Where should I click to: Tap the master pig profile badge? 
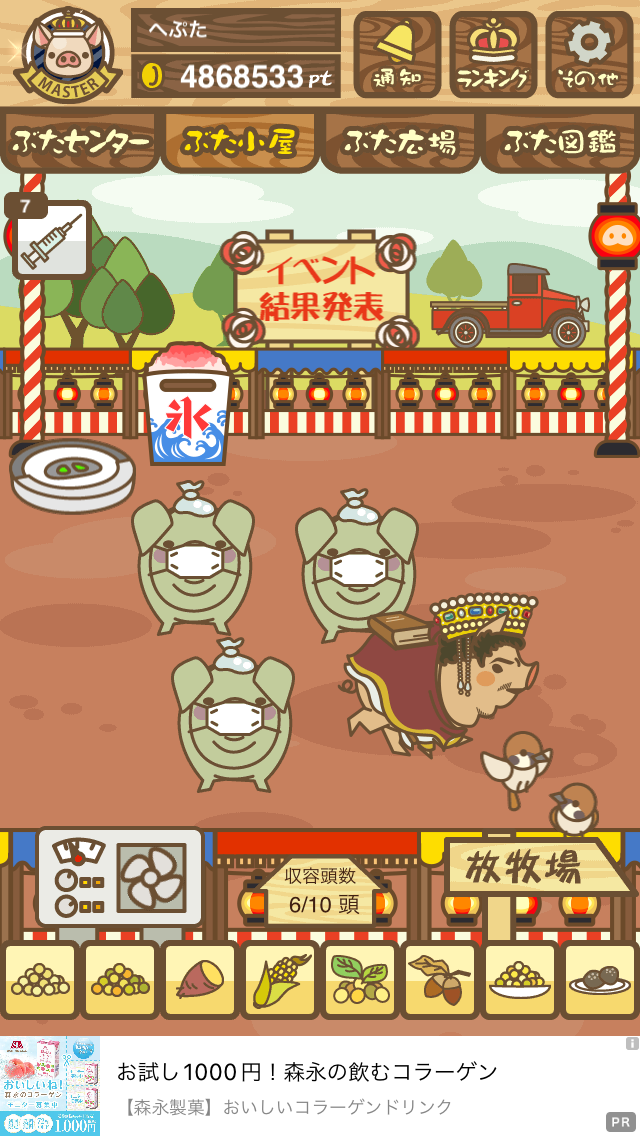click(68, 55)
